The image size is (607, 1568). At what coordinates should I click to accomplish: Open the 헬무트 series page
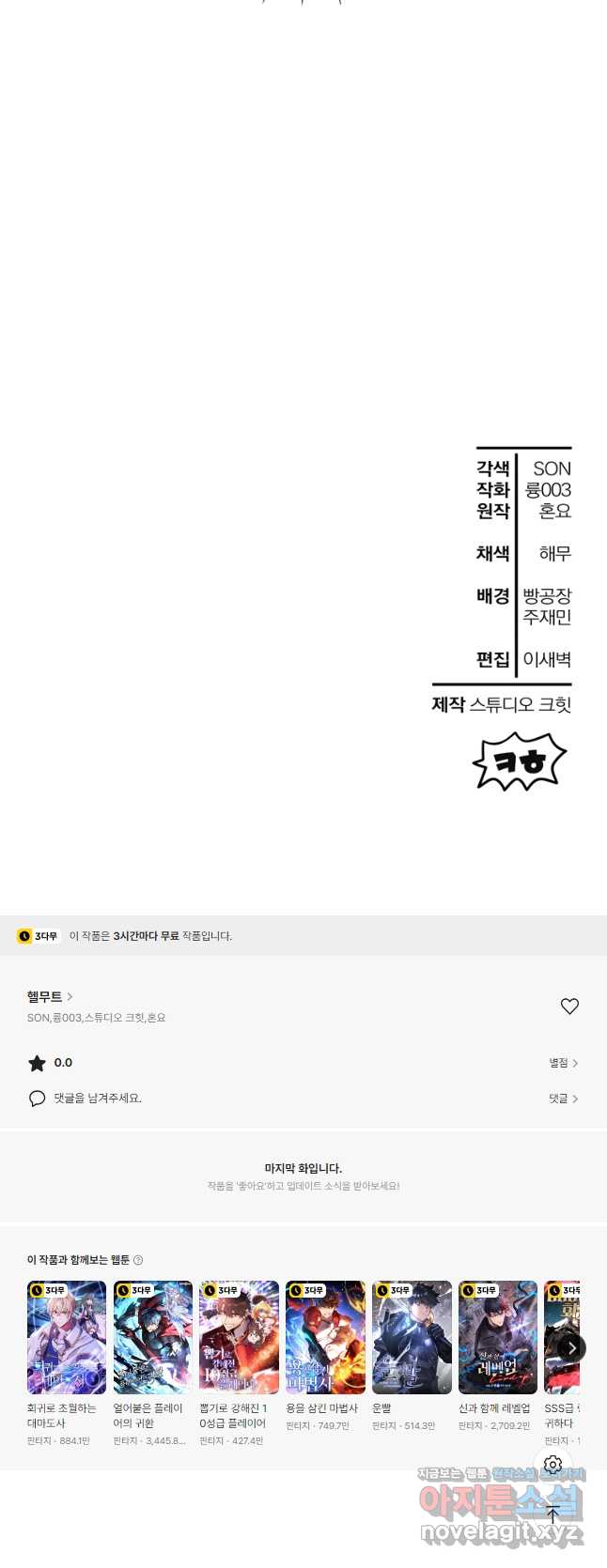pyautogui.click(x=49, y=996)
